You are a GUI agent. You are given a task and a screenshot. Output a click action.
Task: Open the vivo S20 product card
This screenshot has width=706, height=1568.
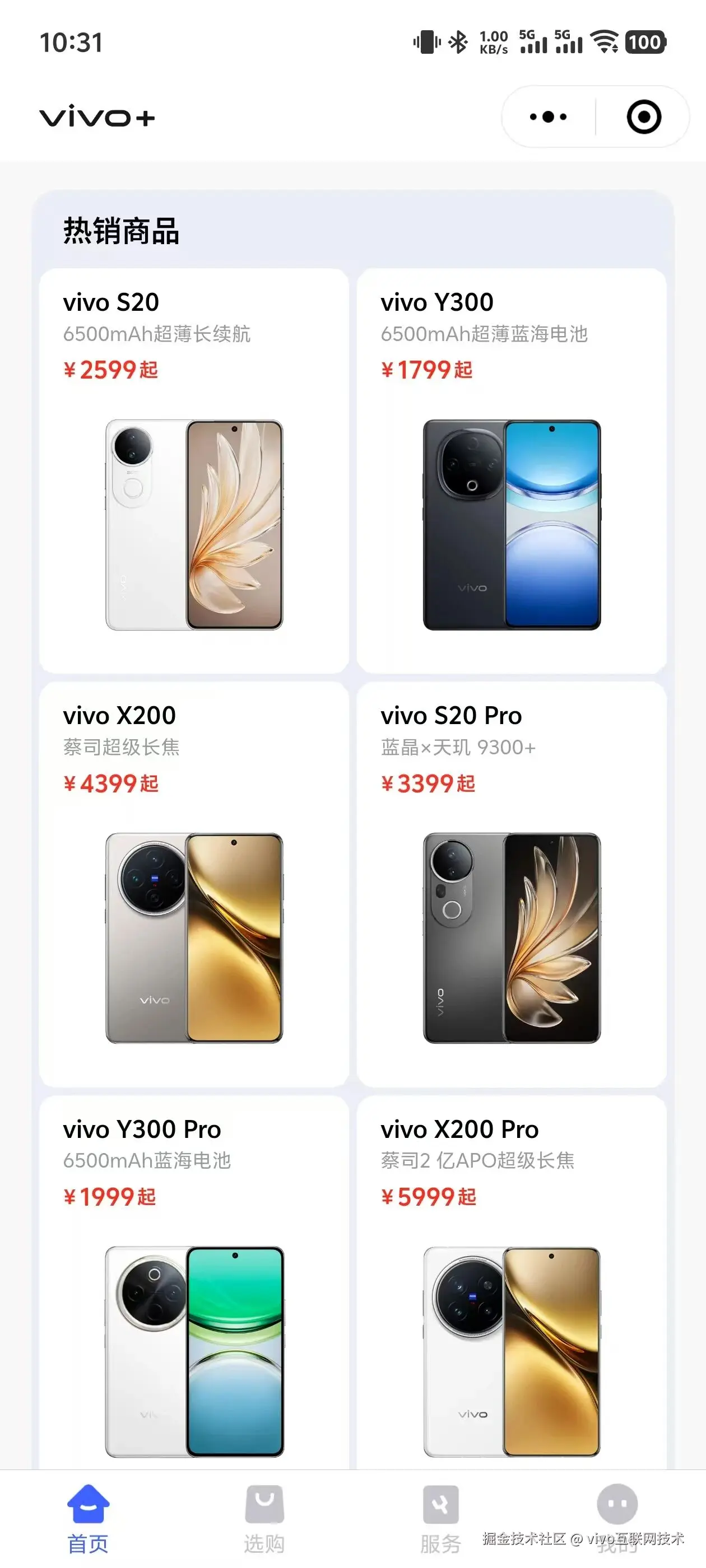point(194,470)
